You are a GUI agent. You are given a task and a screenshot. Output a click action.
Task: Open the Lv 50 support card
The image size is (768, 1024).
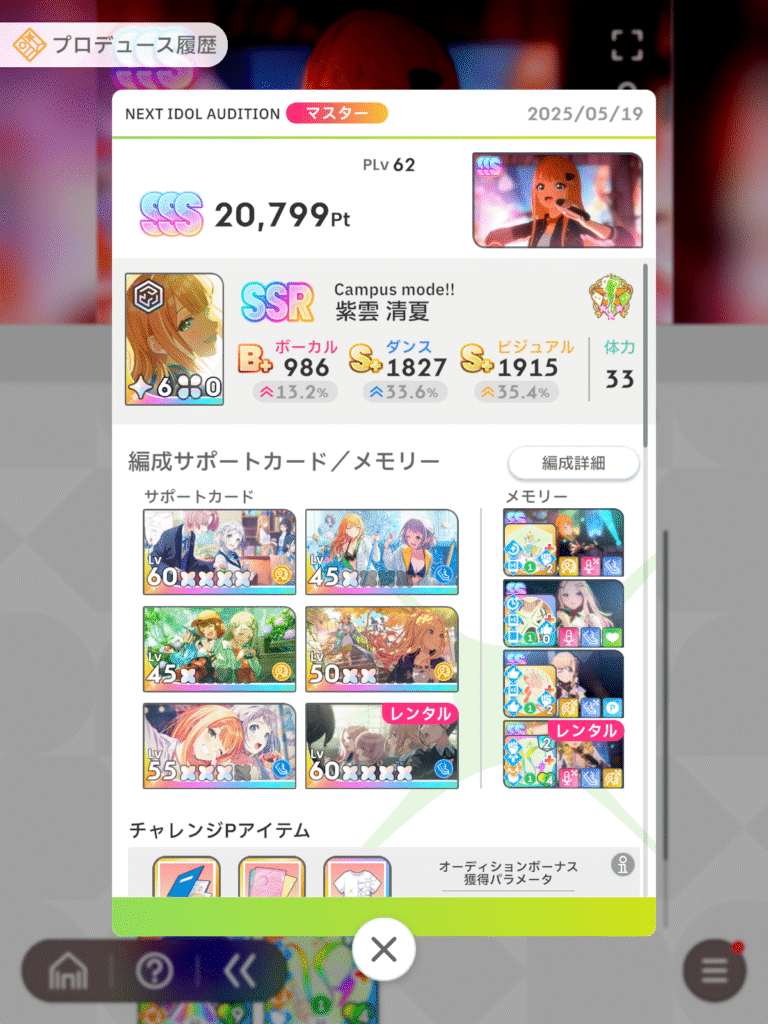[x=381, y=649]
